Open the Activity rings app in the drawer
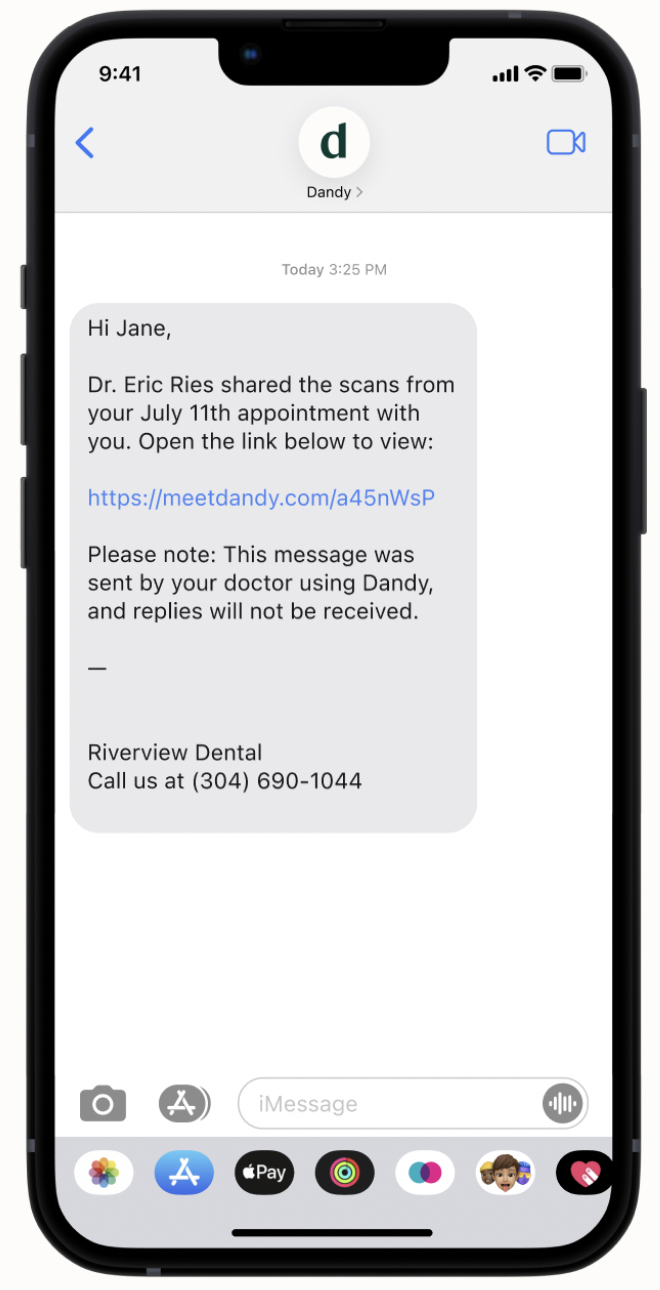 click(345, 1172)
